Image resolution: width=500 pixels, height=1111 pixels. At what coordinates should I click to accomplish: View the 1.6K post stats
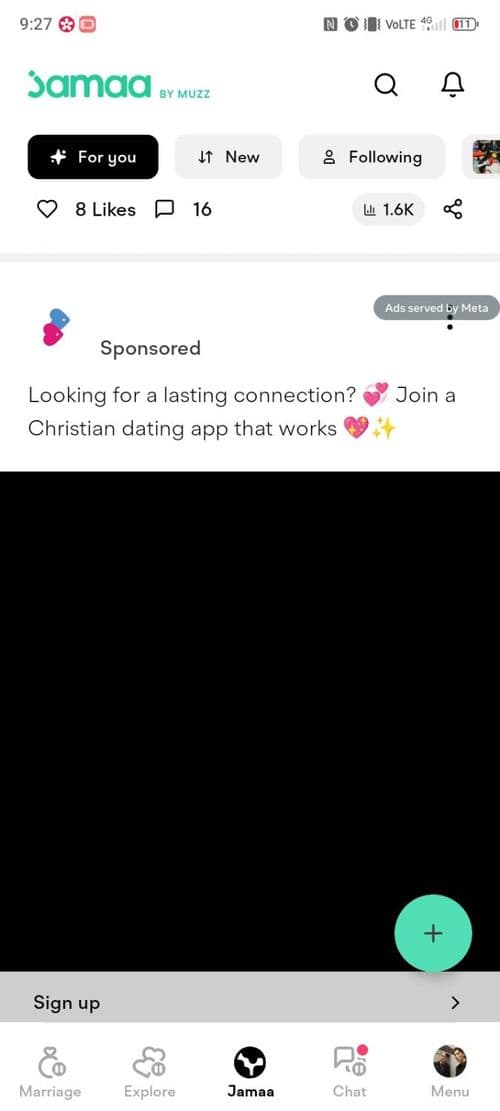[x=388, y=210]
